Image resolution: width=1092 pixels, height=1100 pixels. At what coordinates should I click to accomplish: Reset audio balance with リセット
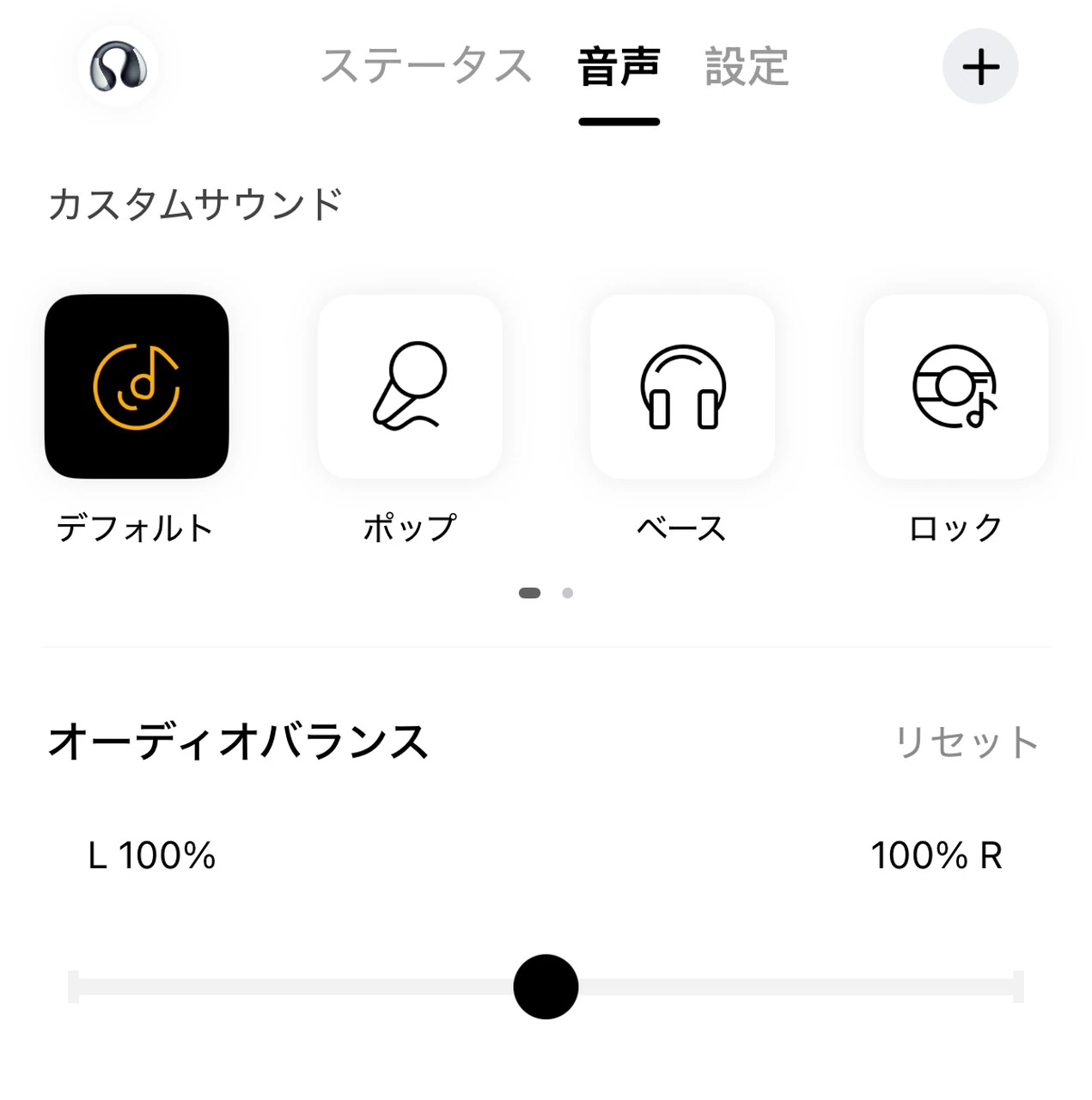967,742
